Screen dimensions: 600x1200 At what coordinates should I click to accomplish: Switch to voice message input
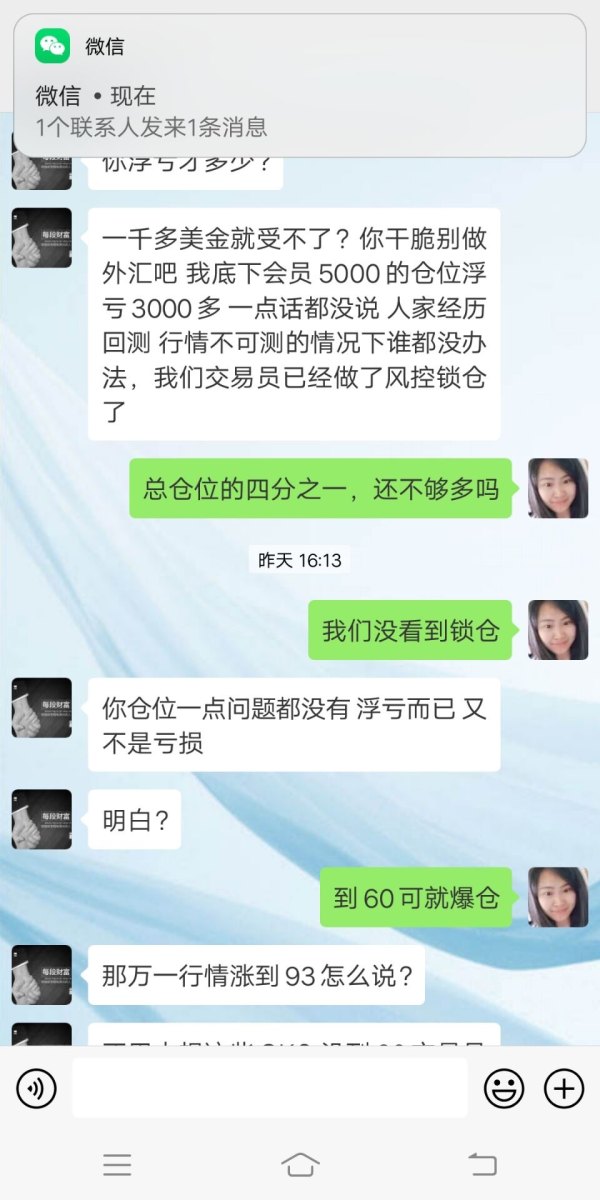coord(36,1088)
